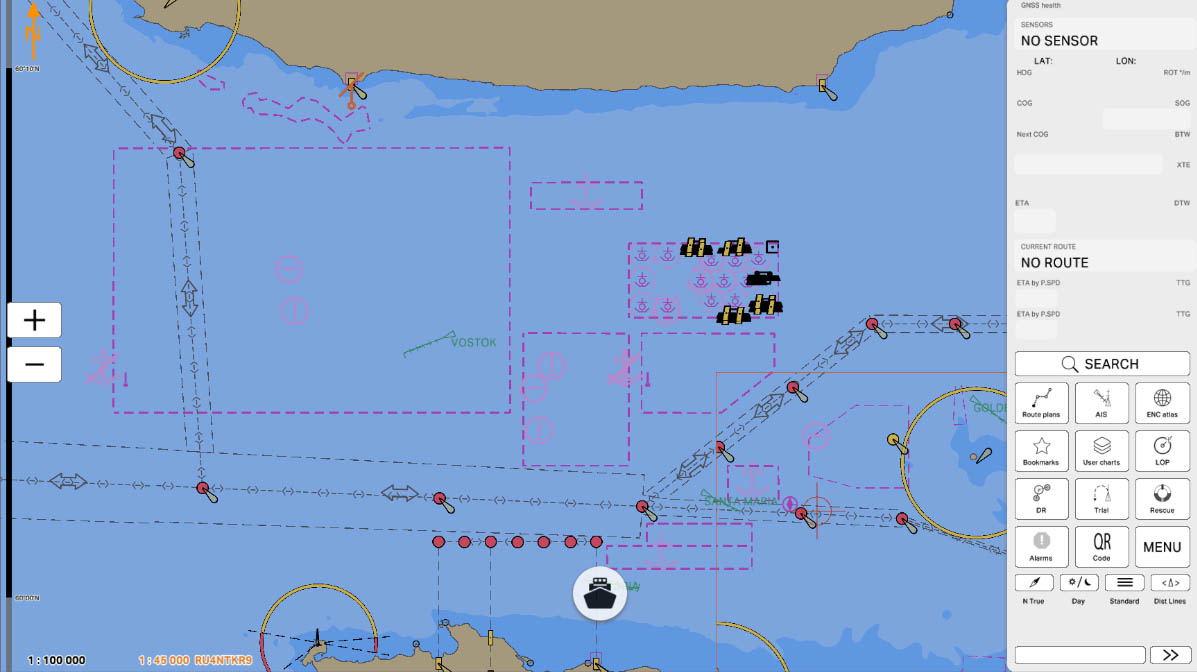Zoom out the chart with minus button
The image size is (1197, 672).
[34, 364]
